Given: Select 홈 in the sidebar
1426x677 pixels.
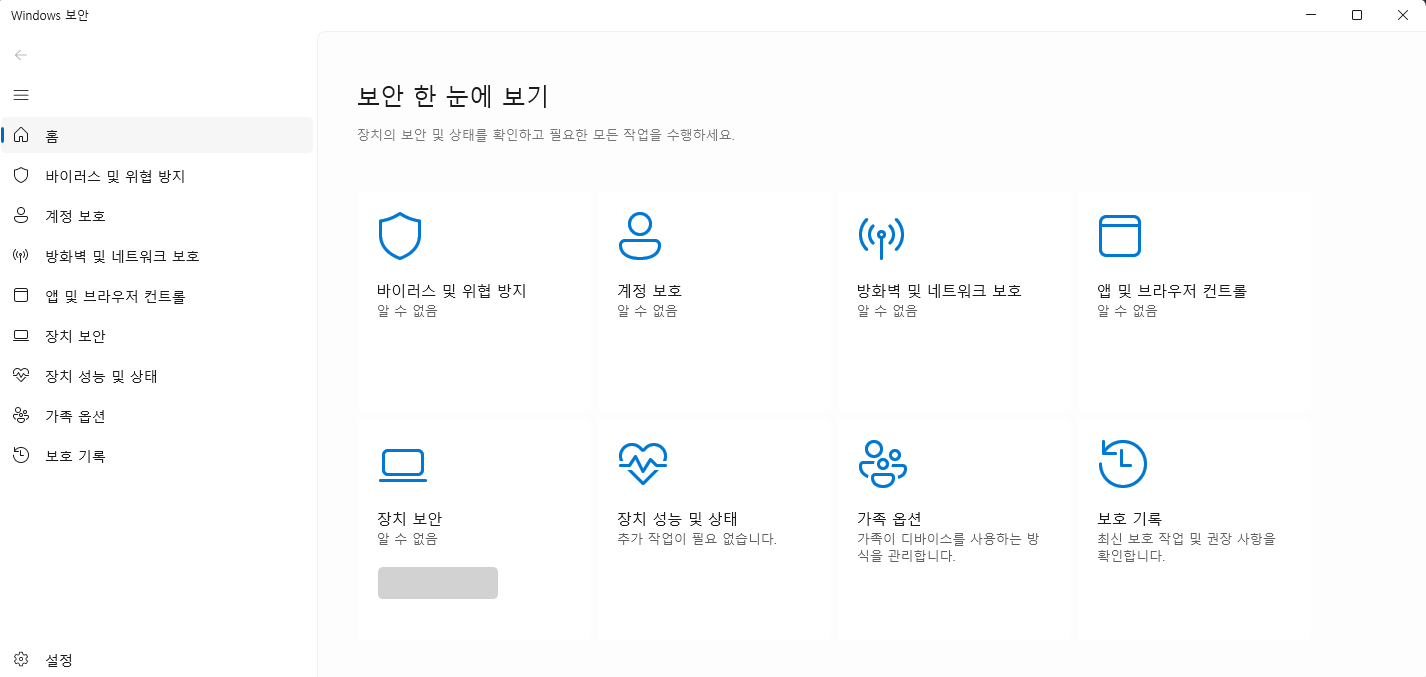Looking at the screenshot, I should (53, 136).
